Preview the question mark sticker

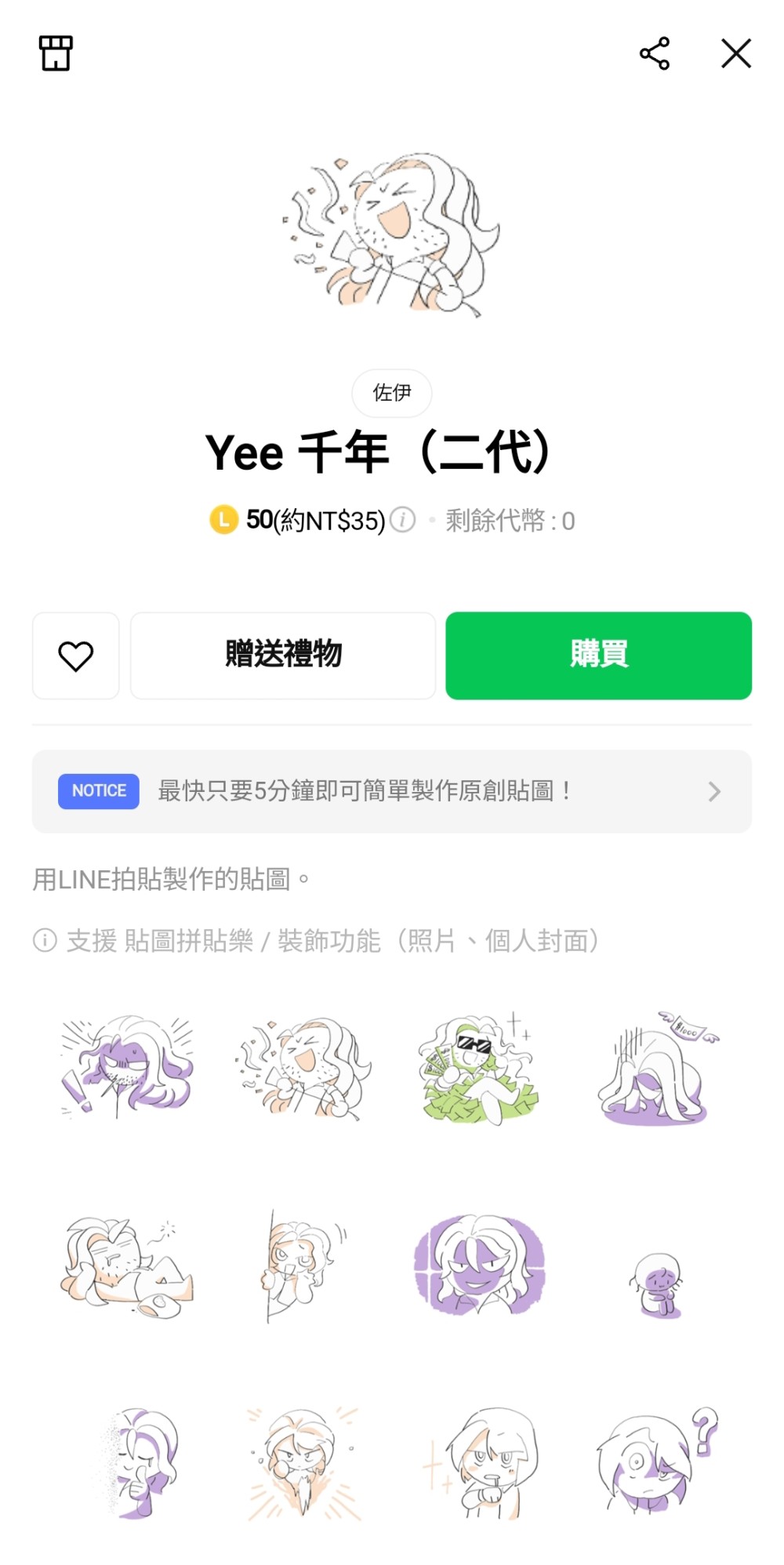tap(657, 1460)
